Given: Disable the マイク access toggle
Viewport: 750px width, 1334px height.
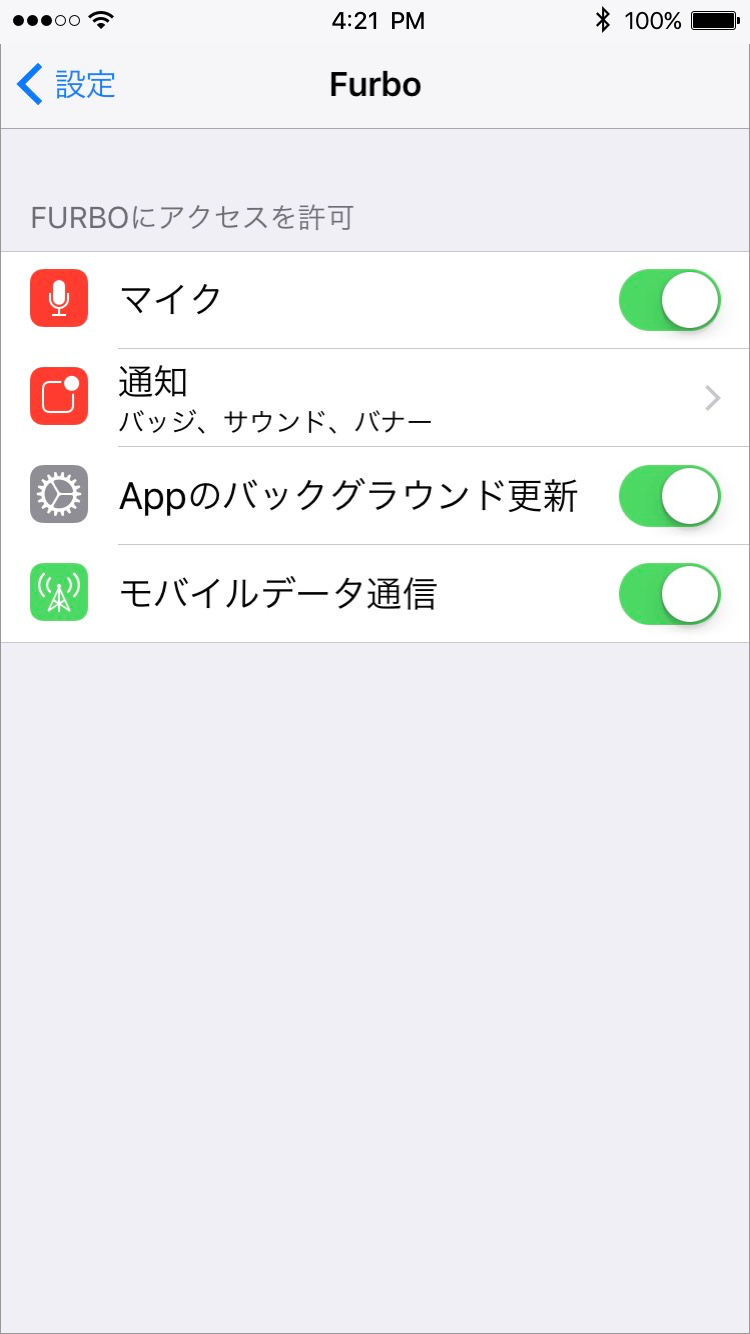Looking at the screenshot, I should tap(667, 299).
